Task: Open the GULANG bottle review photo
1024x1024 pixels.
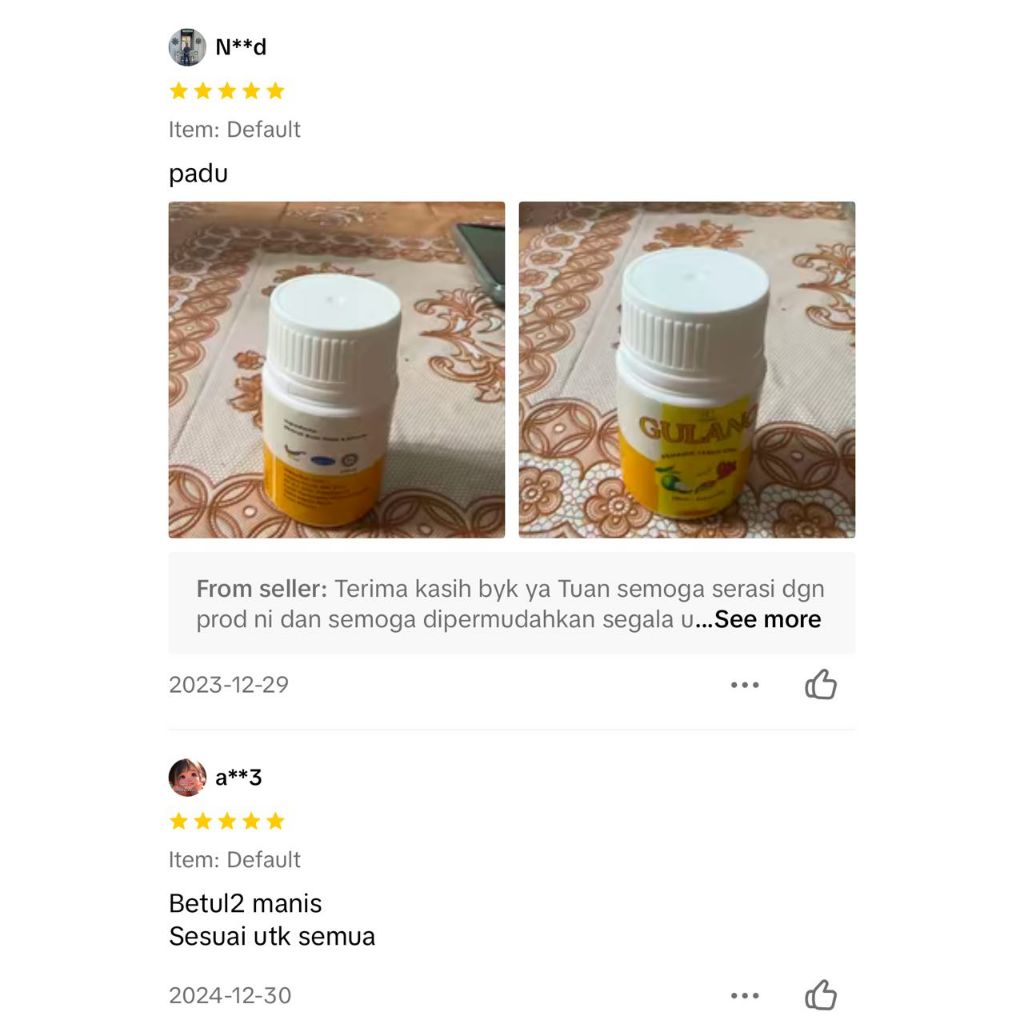Action: pos(686,370)
